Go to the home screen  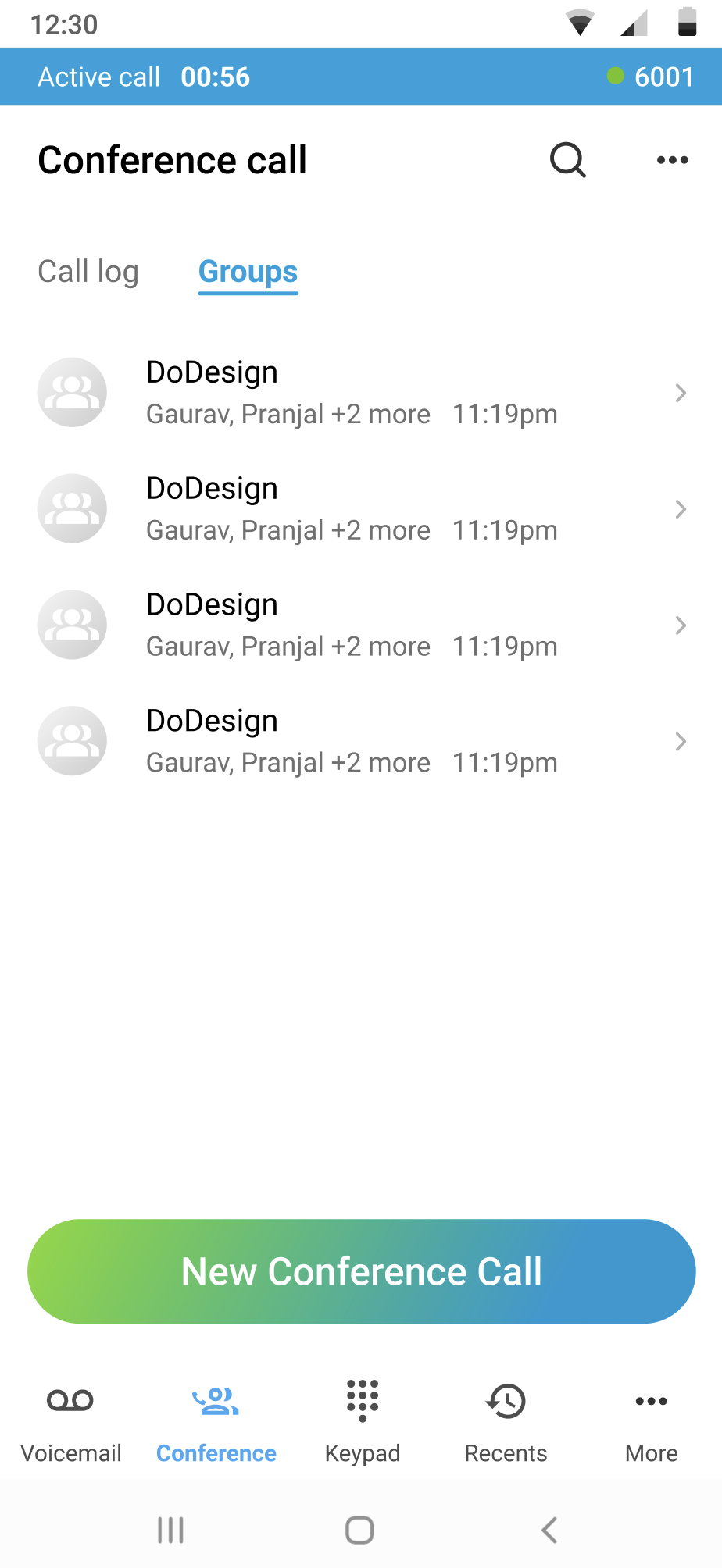(359, 1530)
